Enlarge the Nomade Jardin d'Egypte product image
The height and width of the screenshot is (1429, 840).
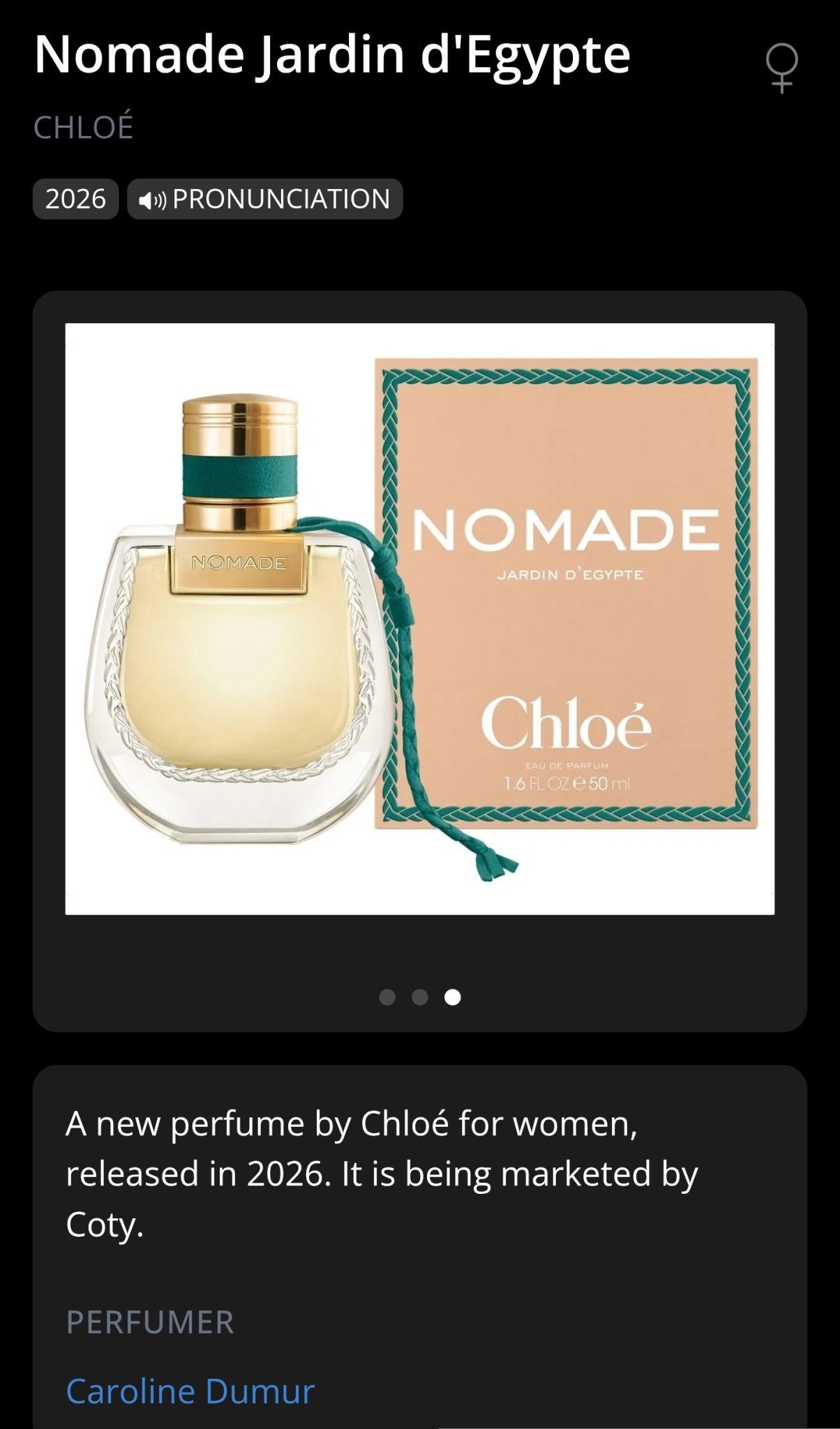coord(419,618)
